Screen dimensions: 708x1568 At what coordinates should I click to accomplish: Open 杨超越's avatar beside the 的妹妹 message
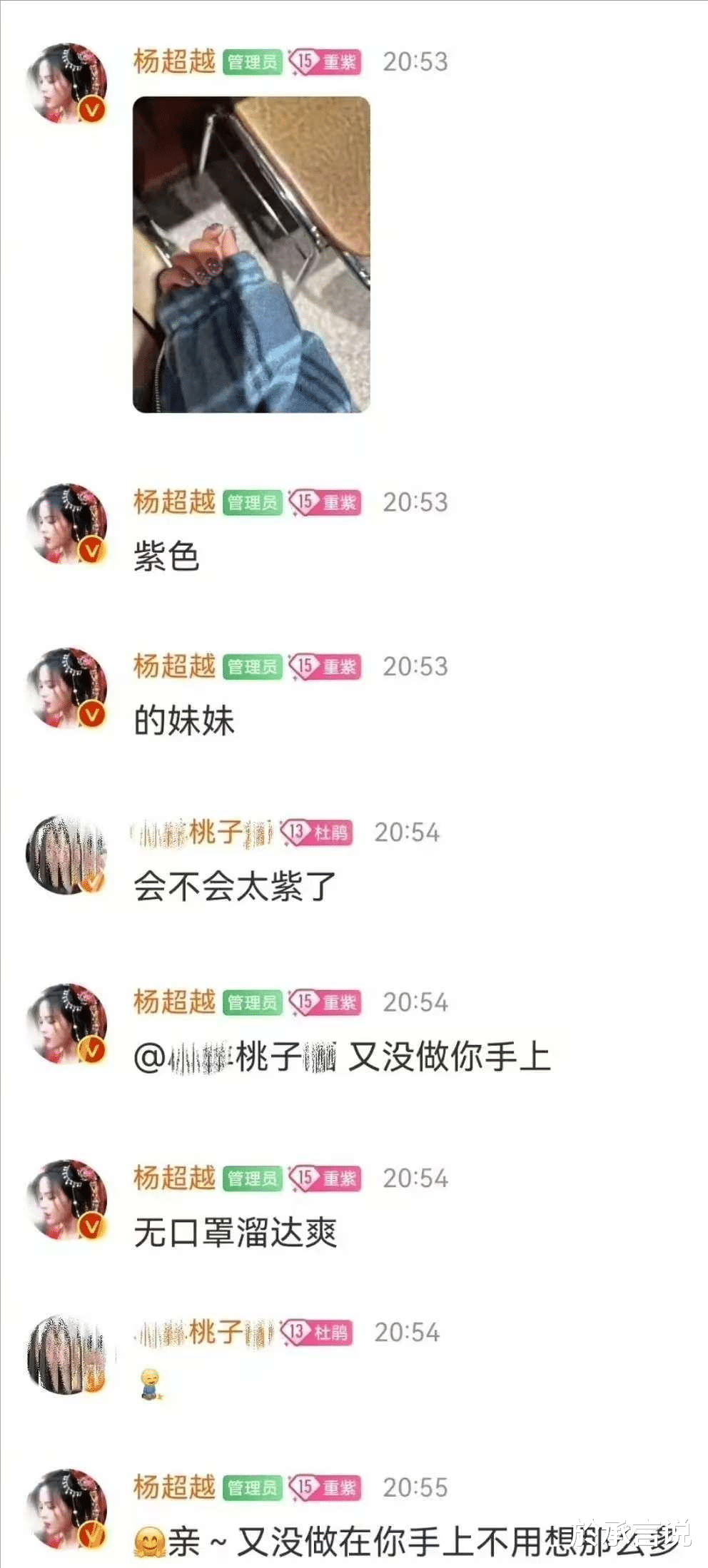point(66,688)
